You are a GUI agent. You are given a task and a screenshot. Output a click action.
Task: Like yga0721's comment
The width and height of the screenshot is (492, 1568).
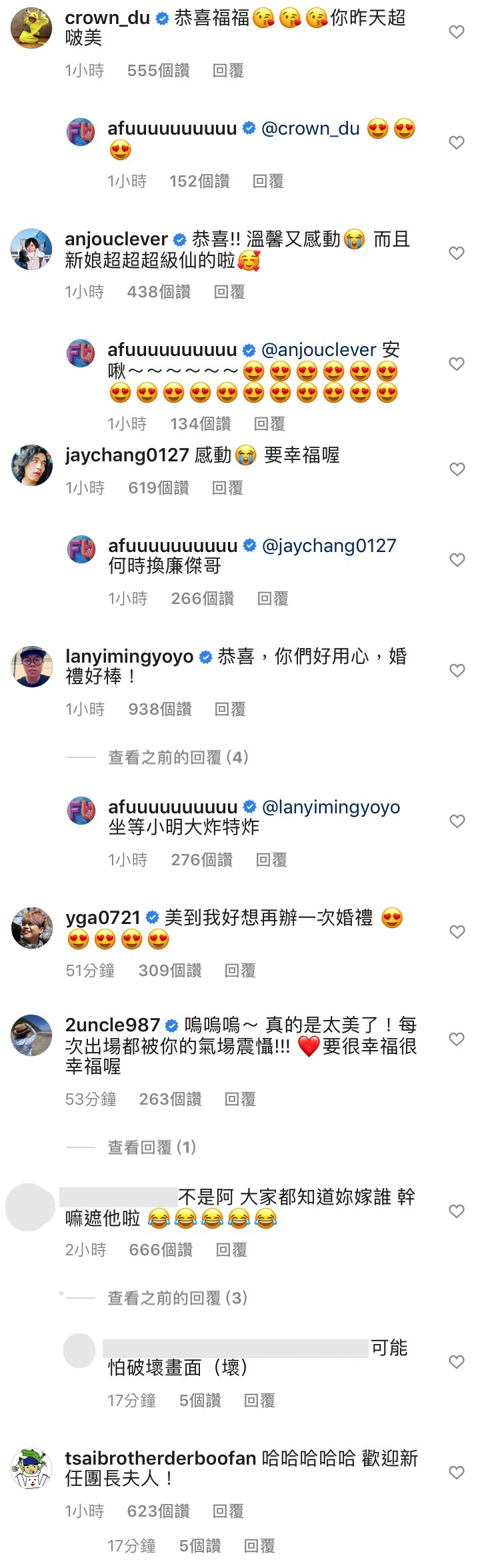pyautogui.click(x=457, y=932)
